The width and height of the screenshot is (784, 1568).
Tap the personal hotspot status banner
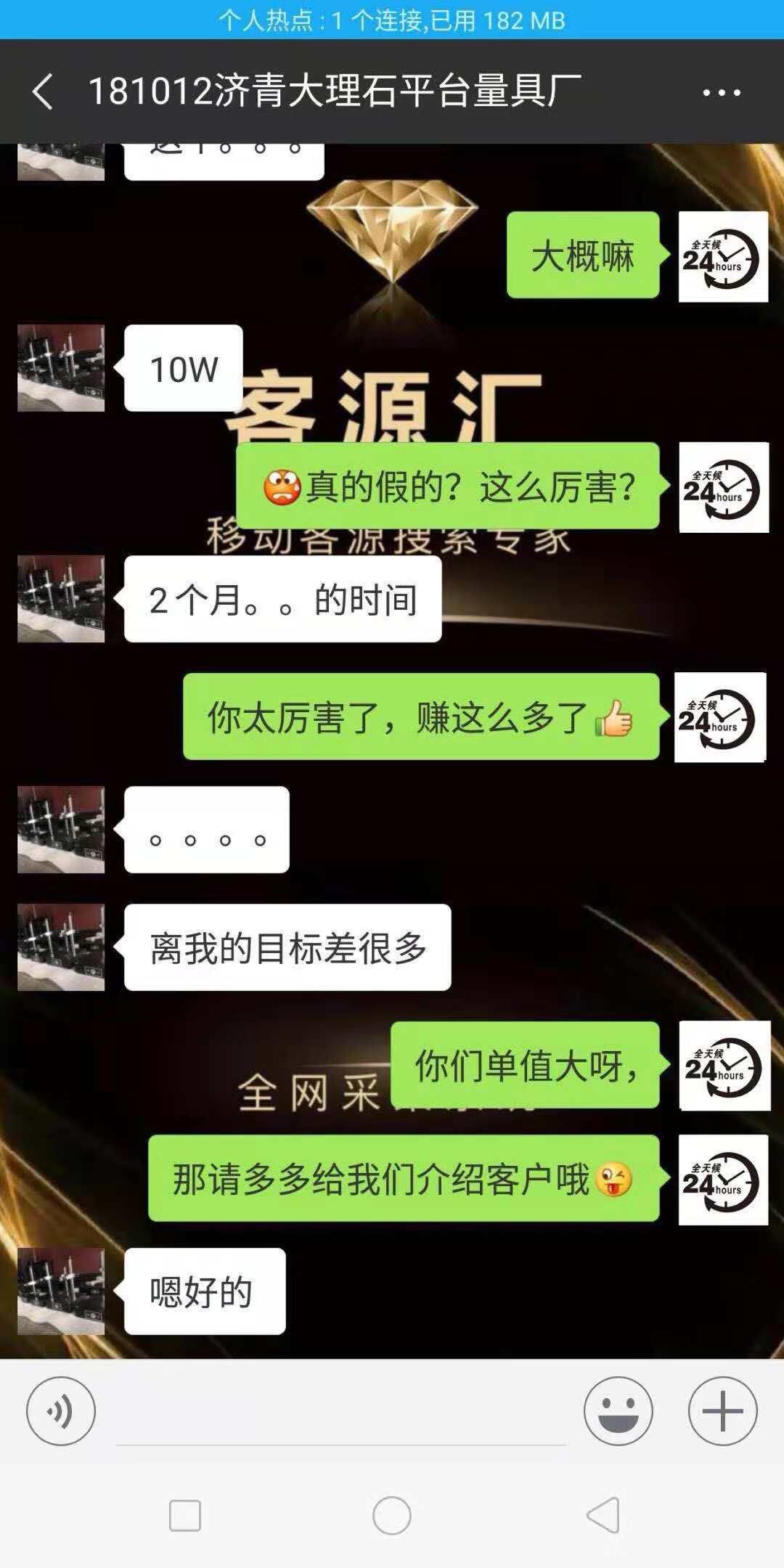[x=392, y=20]
